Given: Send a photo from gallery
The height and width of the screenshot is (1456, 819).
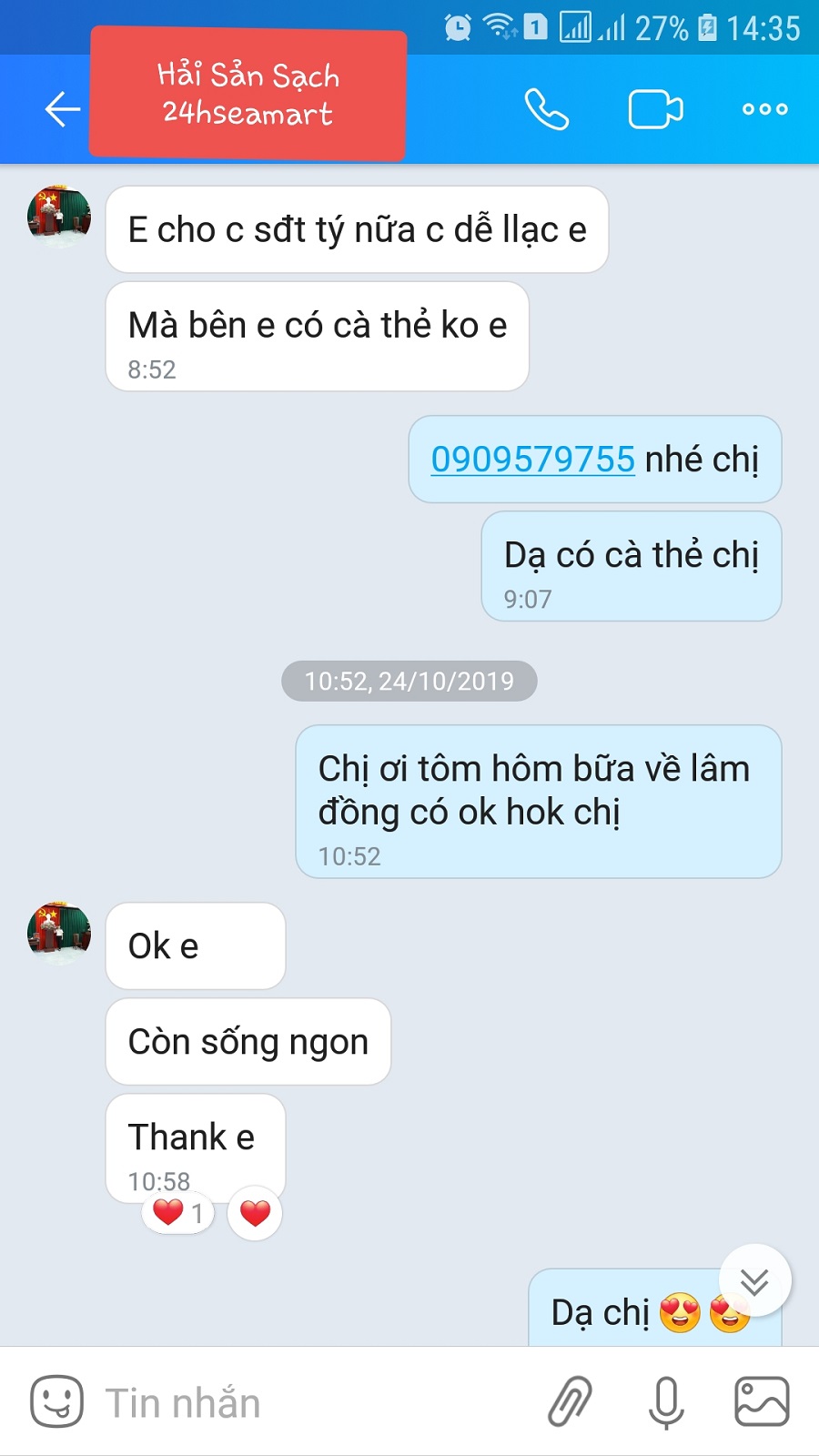Looking at the screenshot, I should pyautogui.click(x=762, y=1401).
